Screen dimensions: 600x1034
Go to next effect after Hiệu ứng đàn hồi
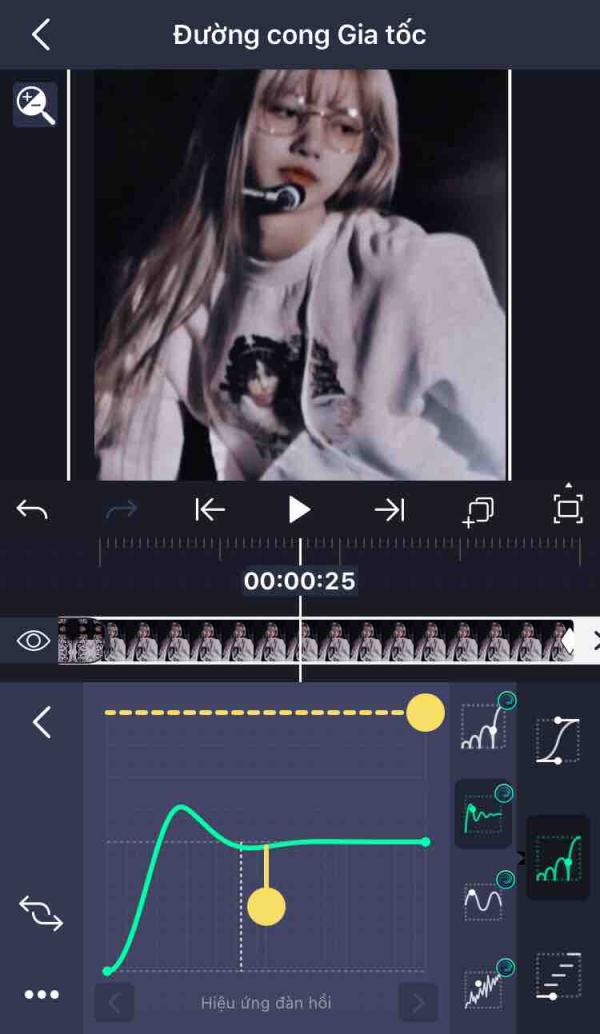(x=418, y=1003)
